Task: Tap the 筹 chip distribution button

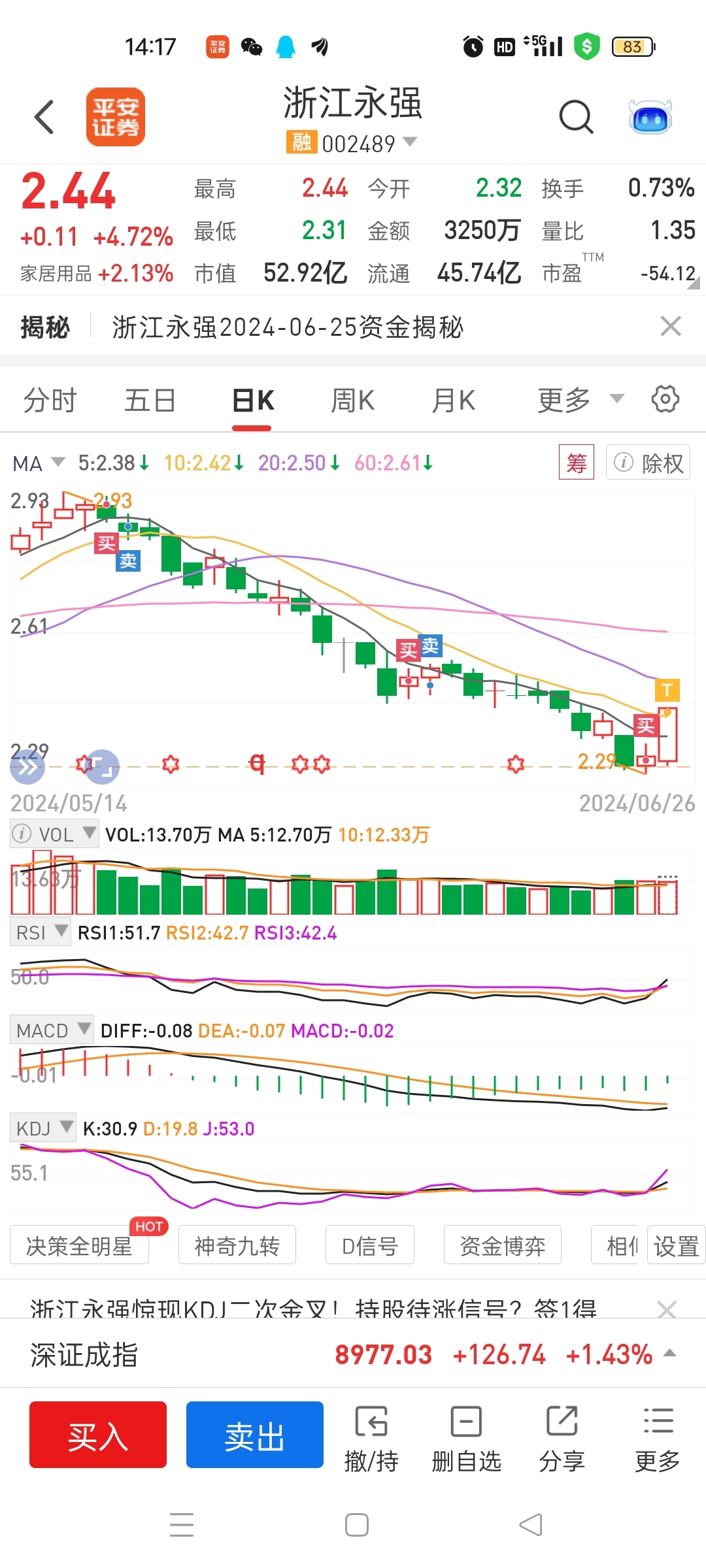Action: (x=577, y=463)
